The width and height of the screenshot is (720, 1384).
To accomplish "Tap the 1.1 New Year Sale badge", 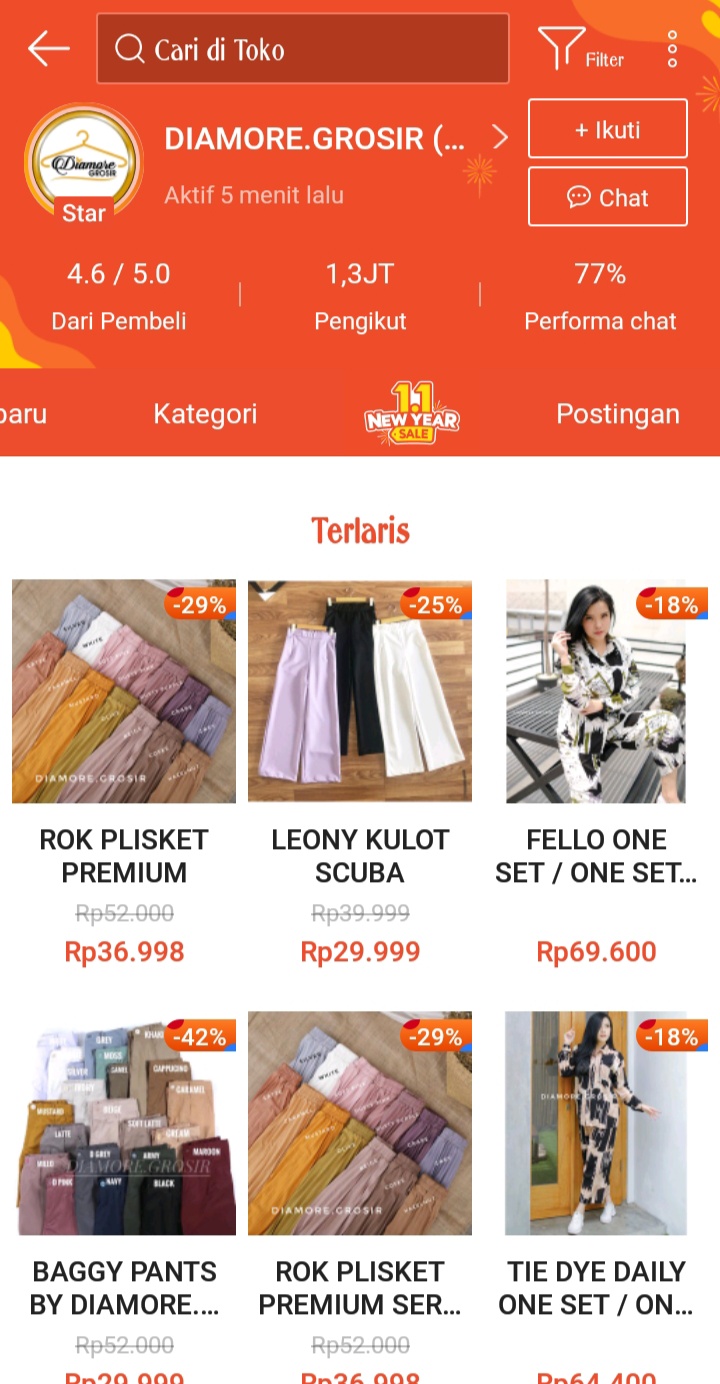I will point(411,413).
